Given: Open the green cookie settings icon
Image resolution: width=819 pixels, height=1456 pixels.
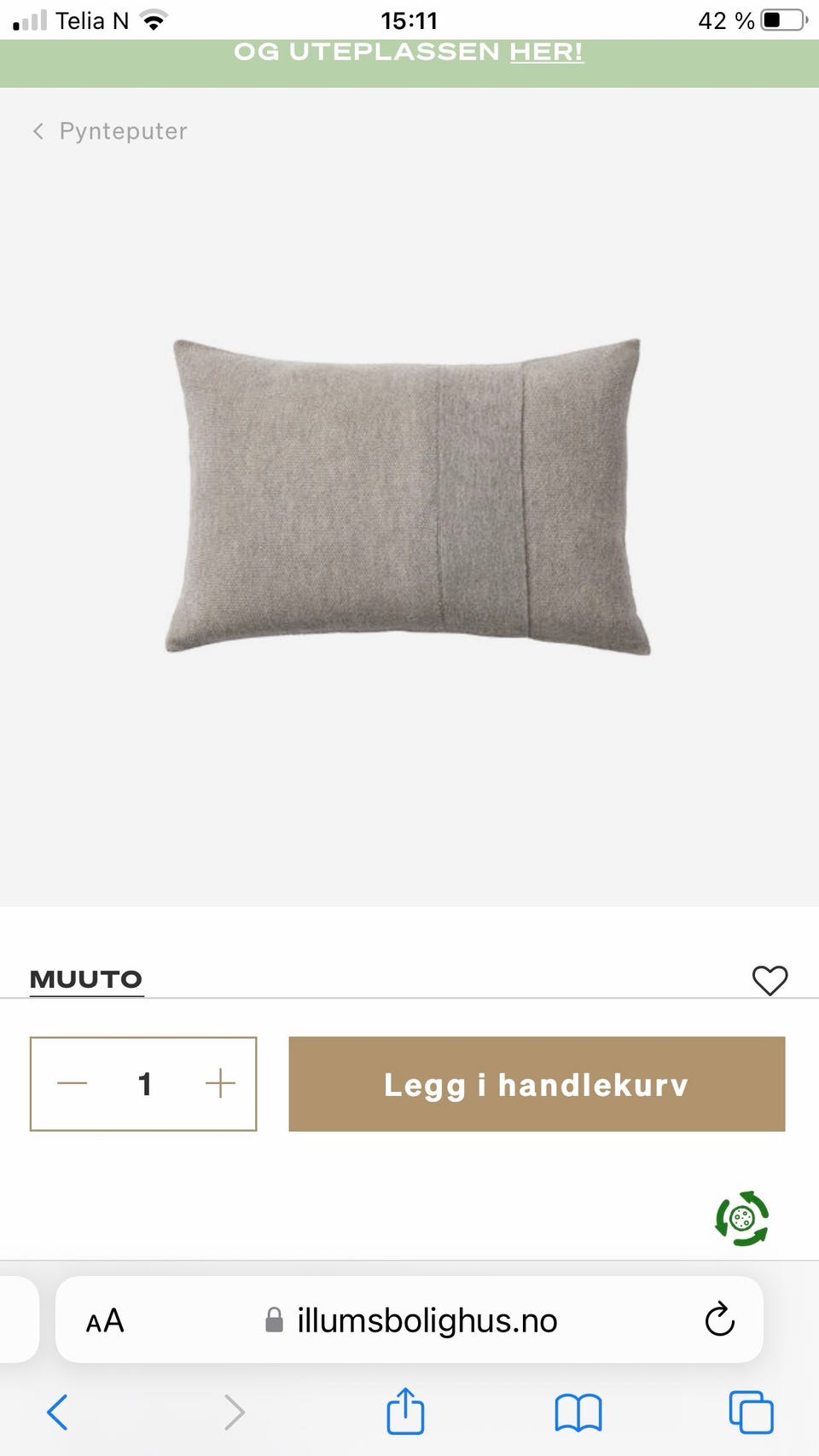Looking at the screenshot, I should coord(742,1218).
